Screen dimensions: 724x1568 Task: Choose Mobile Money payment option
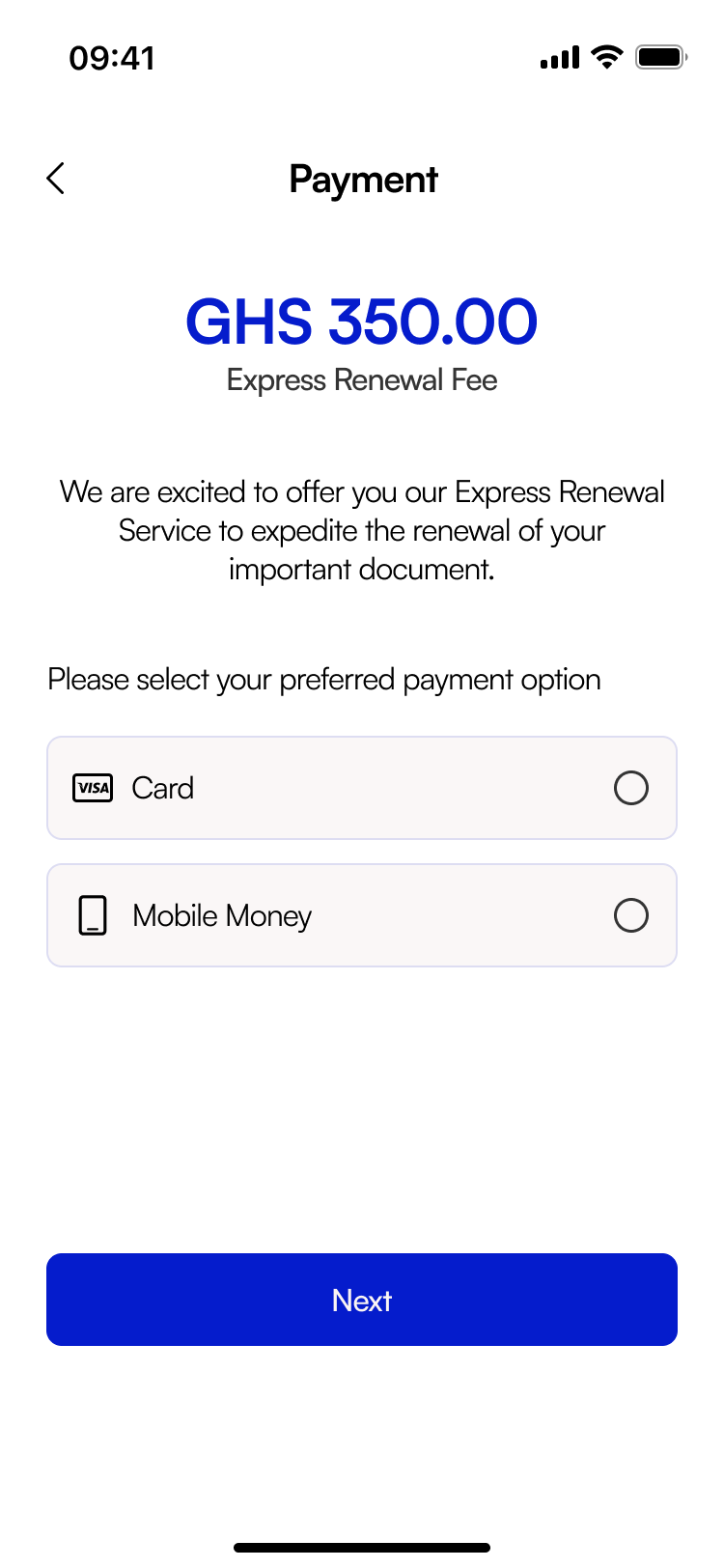630,915
